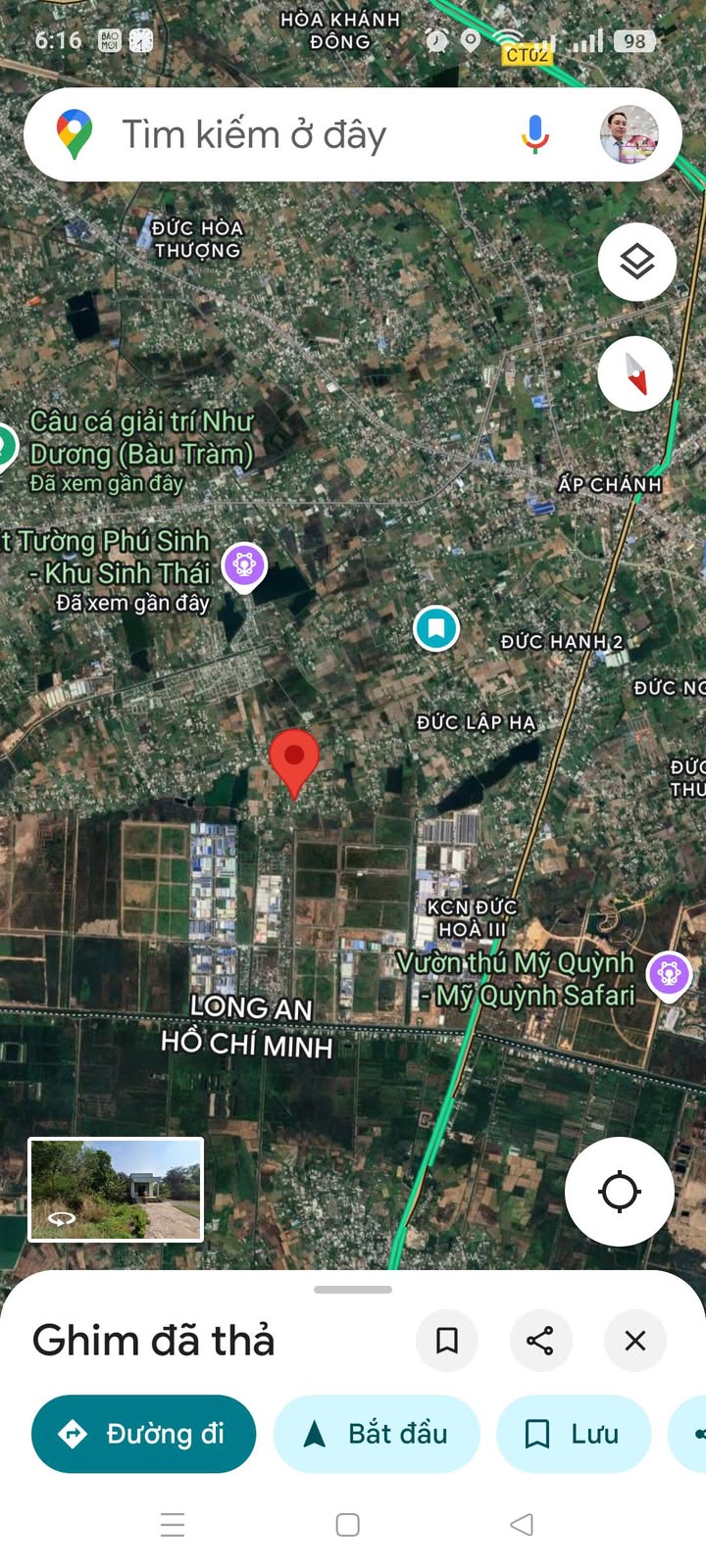
Task: Tap the "Lưu" chip
Action: (574, 1434)
